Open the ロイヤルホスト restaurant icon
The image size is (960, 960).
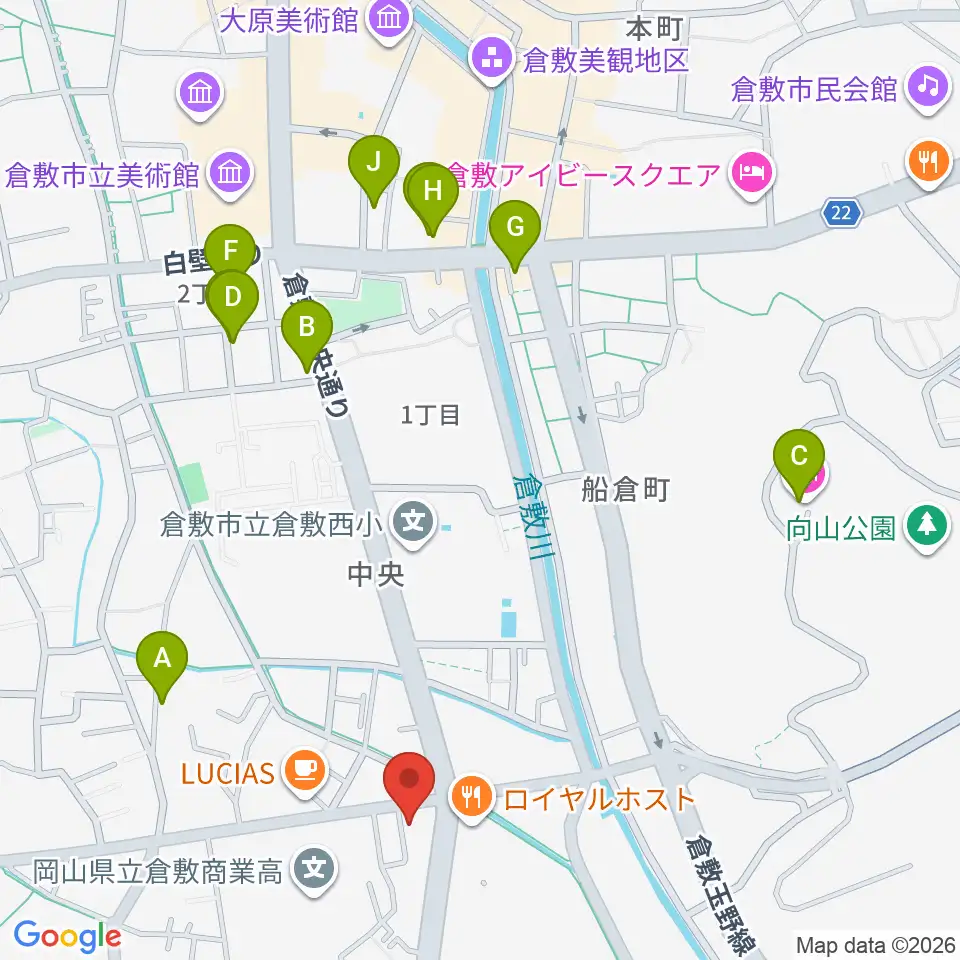[471, 797]
